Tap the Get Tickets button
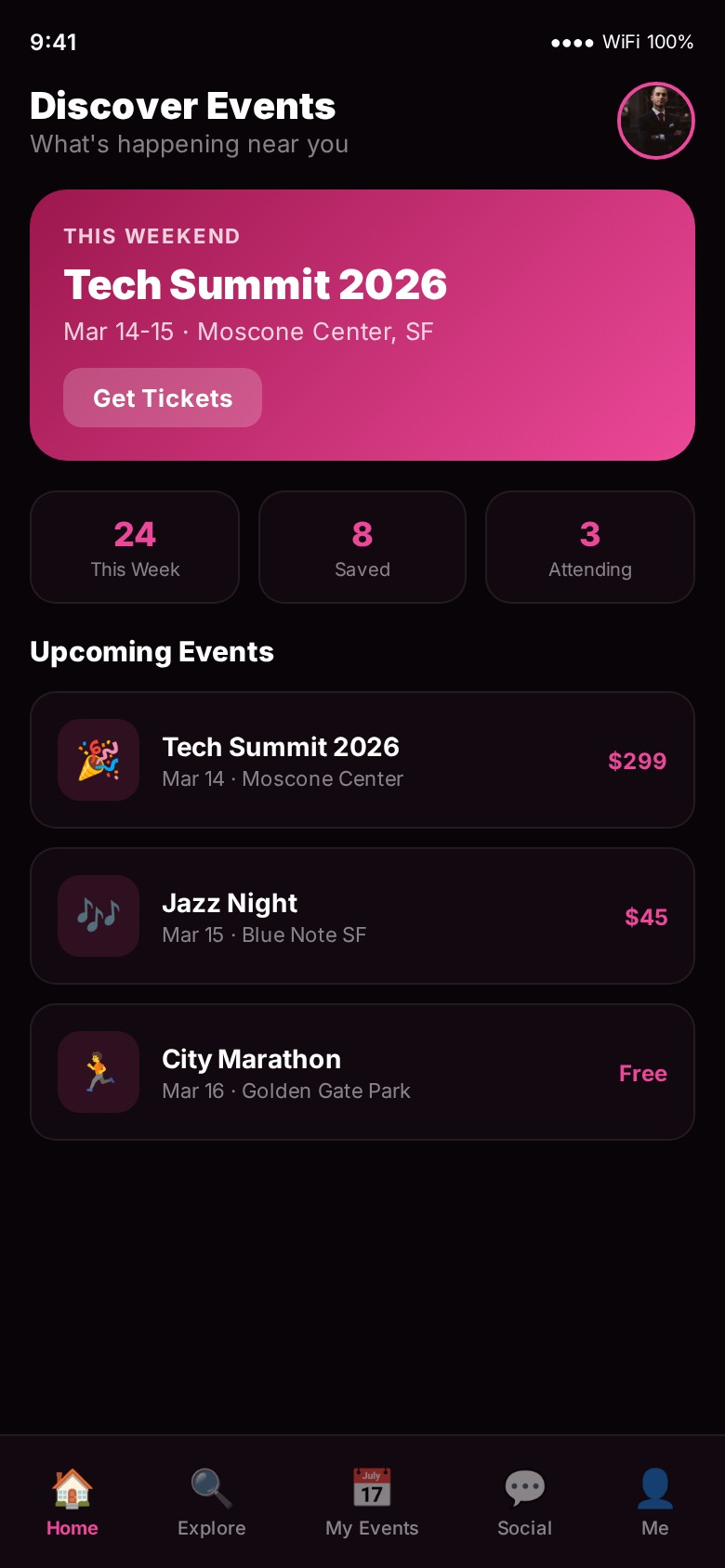Image resolution: width=725 pixels, height=1568 pixels. click(163, 398)
